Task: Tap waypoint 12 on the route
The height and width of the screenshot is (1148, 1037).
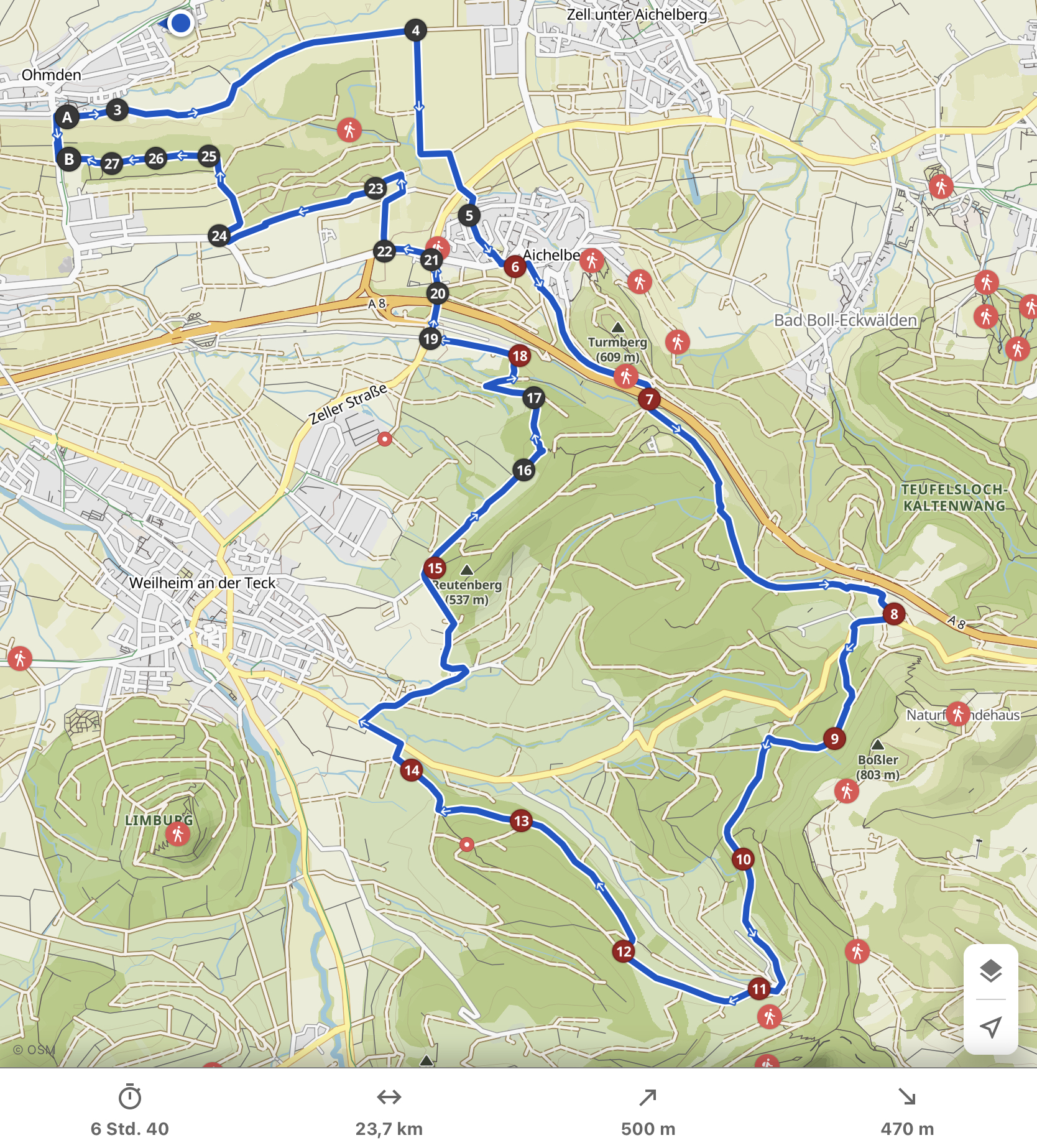Action: pos(624,951)
